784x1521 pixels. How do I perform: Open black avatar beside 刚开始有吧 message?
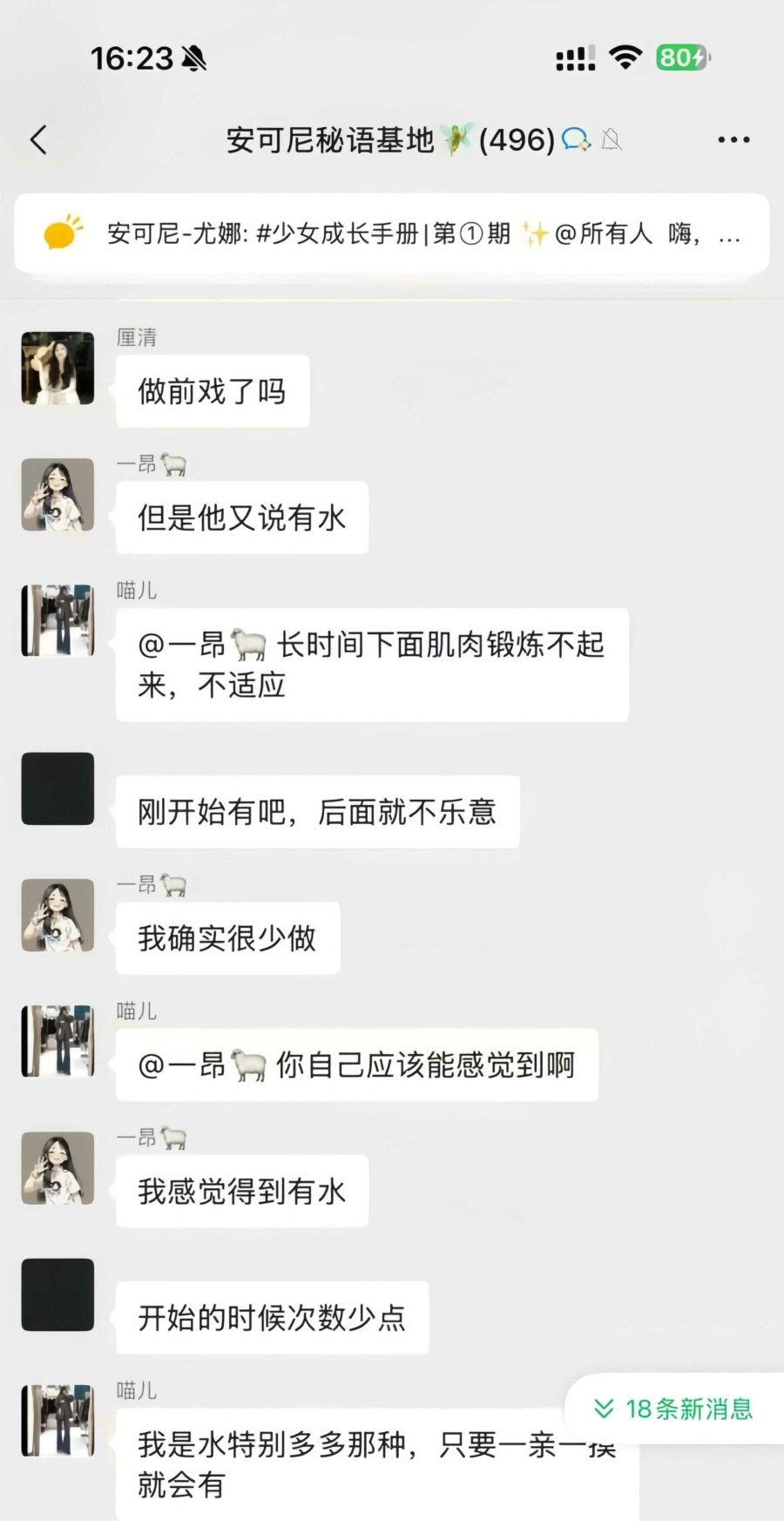(x=57, y=788)
